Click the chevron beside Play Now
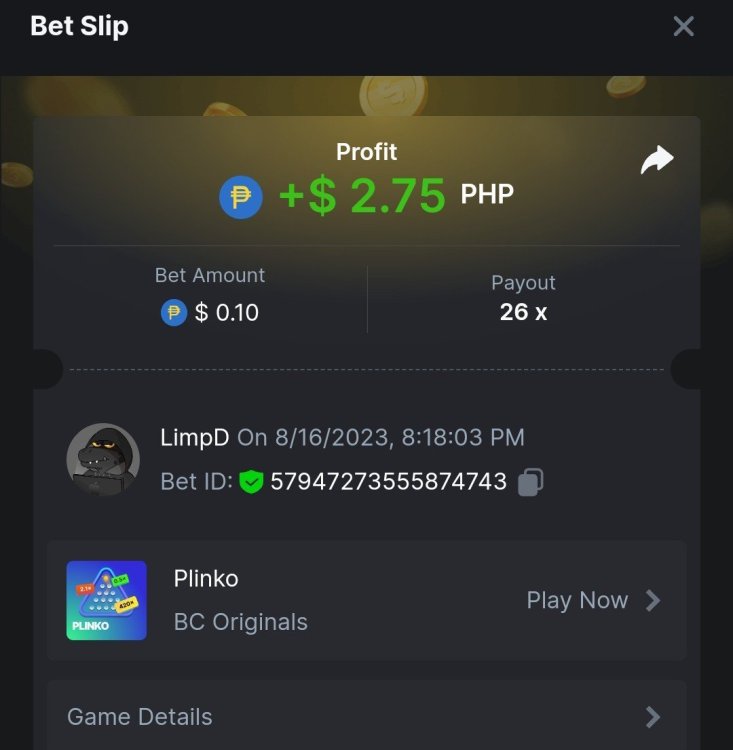This screenshot has width=733, height=750. click(x=655, y=600)
